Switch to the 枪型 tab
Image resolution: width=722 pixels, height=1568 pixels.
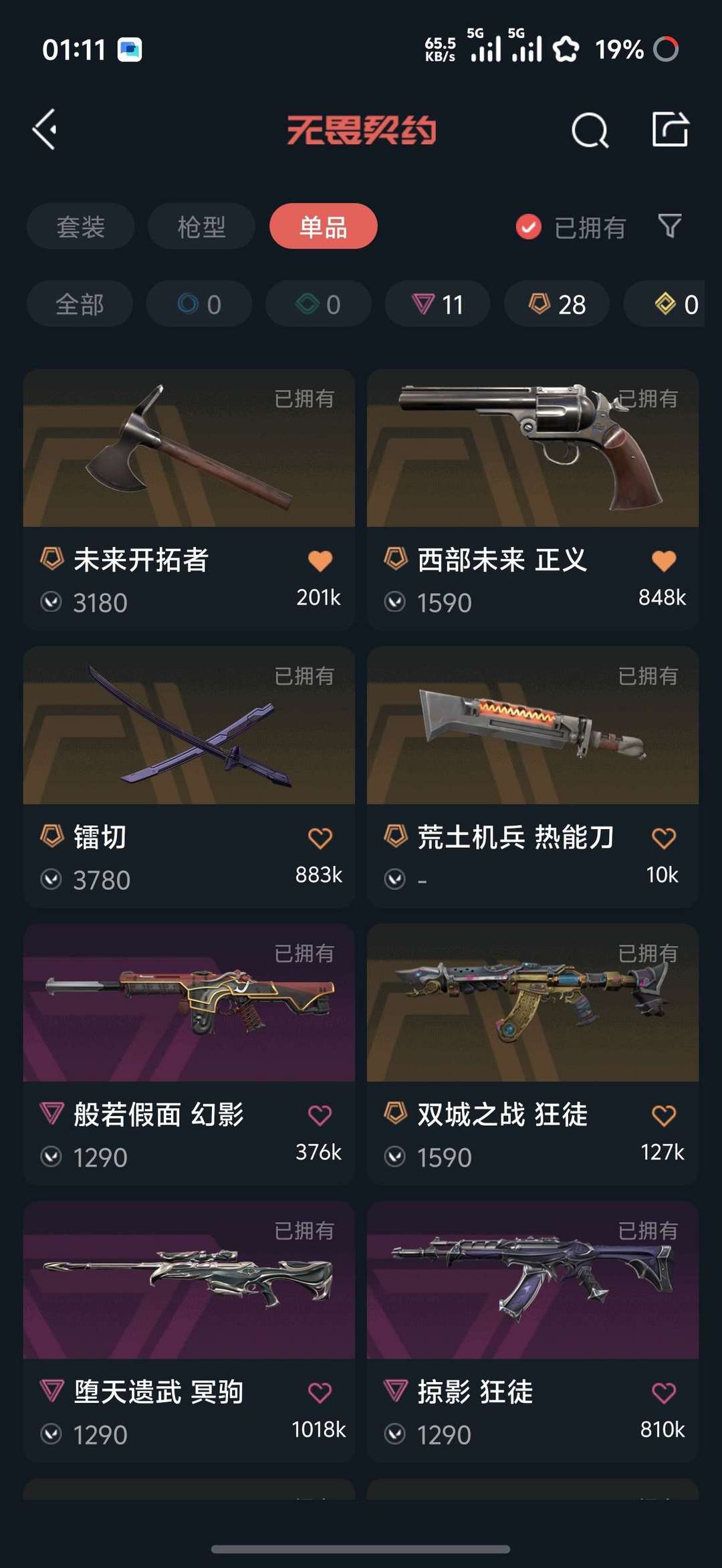201,227
